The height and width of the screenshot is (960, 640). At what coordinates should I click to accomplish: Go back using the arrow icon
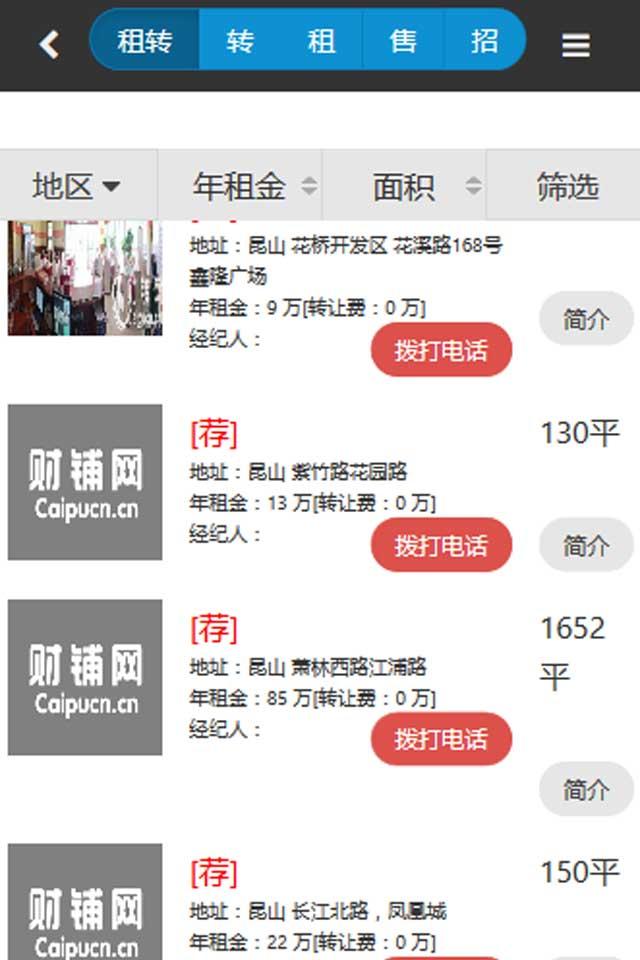click(48, 45)
